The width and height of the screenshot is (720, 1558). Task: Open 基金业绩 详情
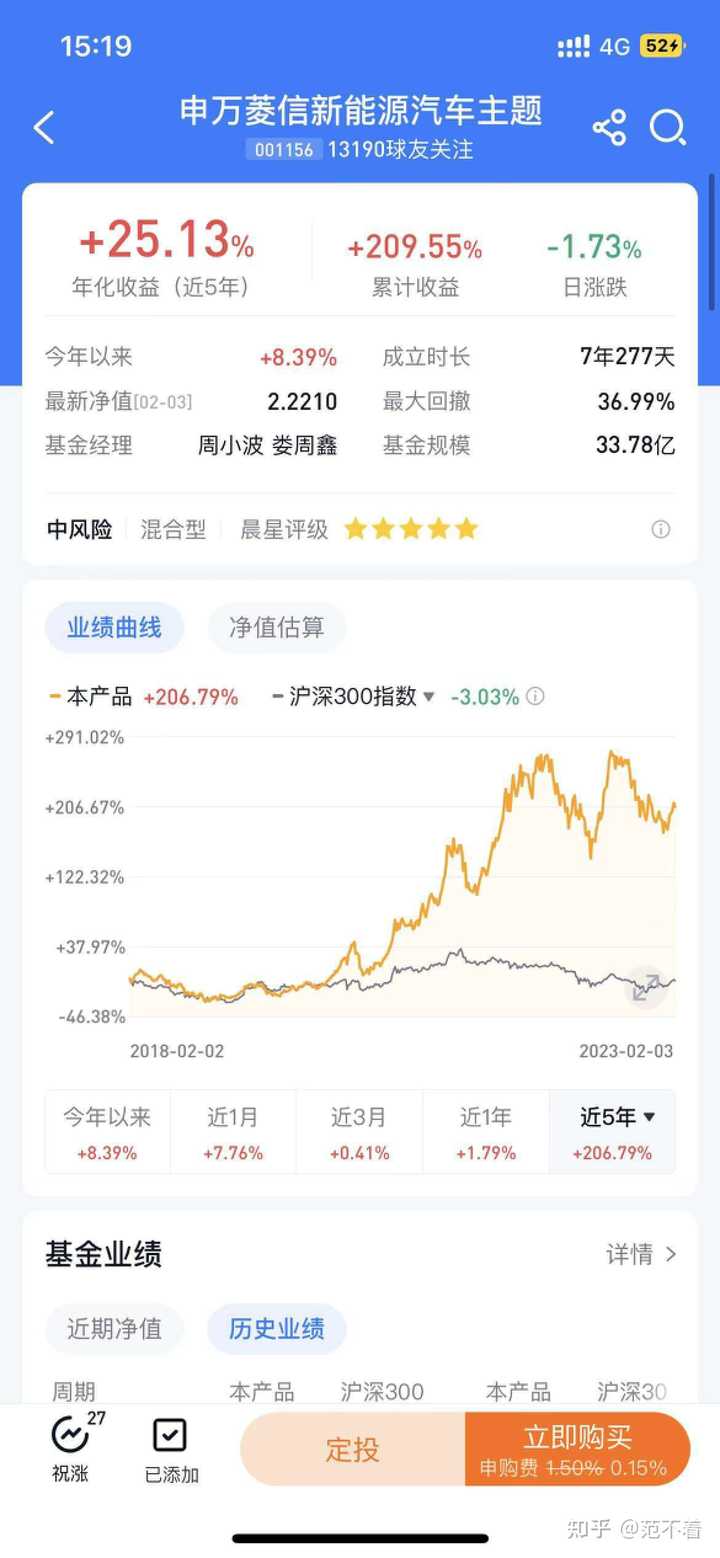point(642,1254)
